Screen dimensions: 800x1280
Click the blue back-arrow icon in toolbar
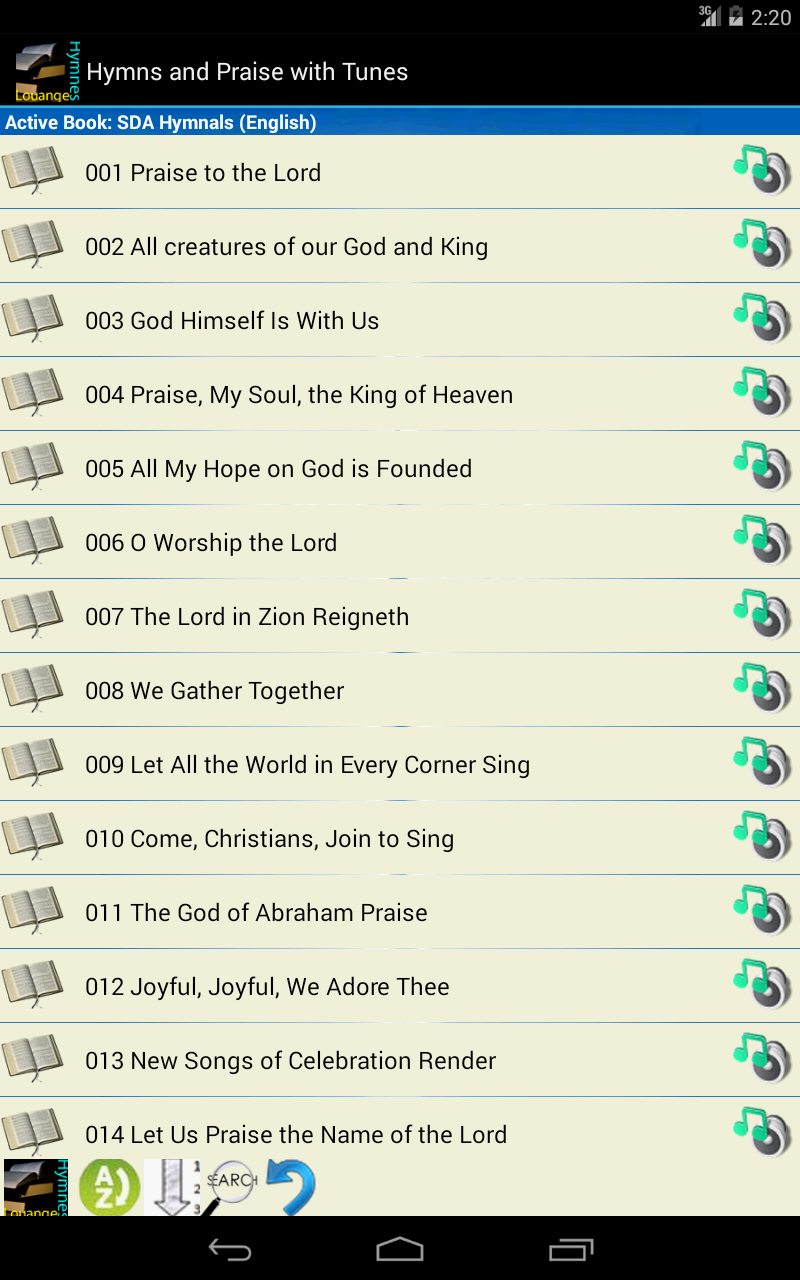(291, 1184)
